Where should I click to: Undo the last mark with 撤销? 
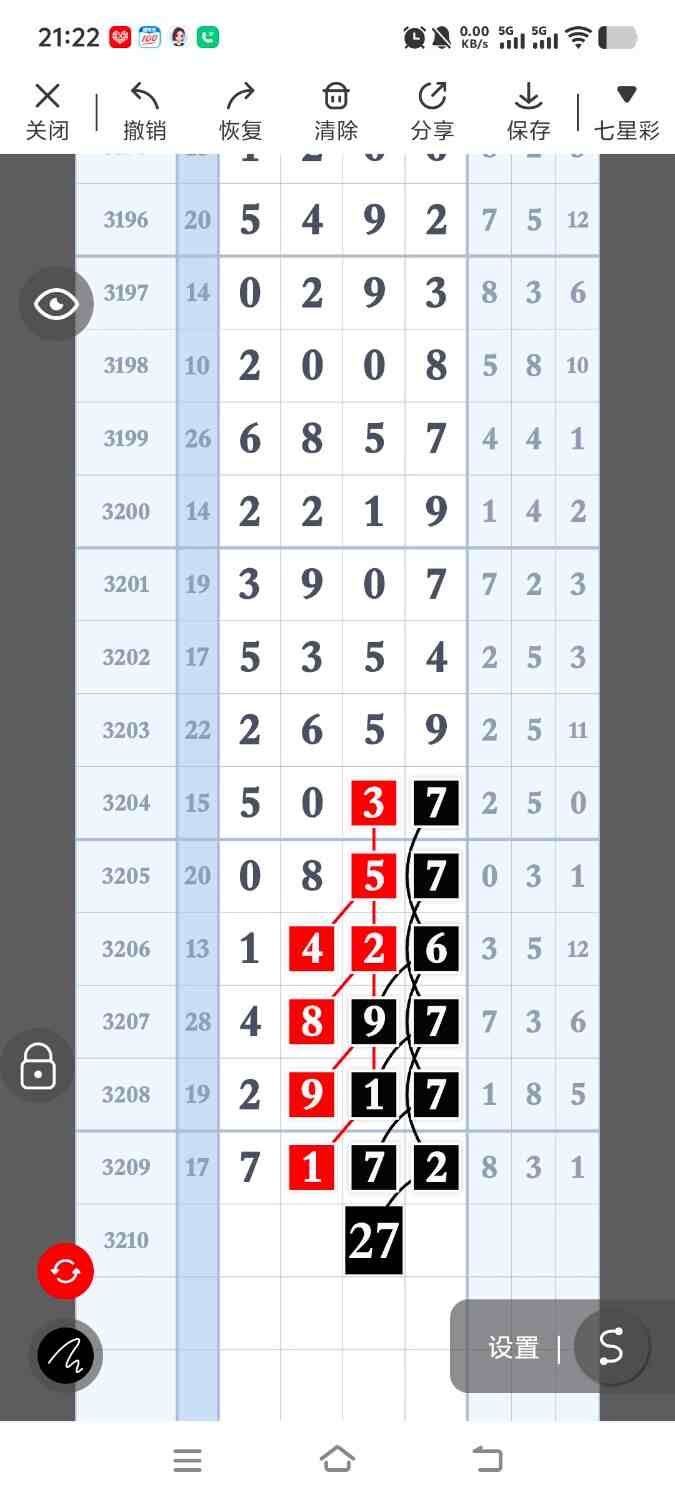click(x=144, y=111)
